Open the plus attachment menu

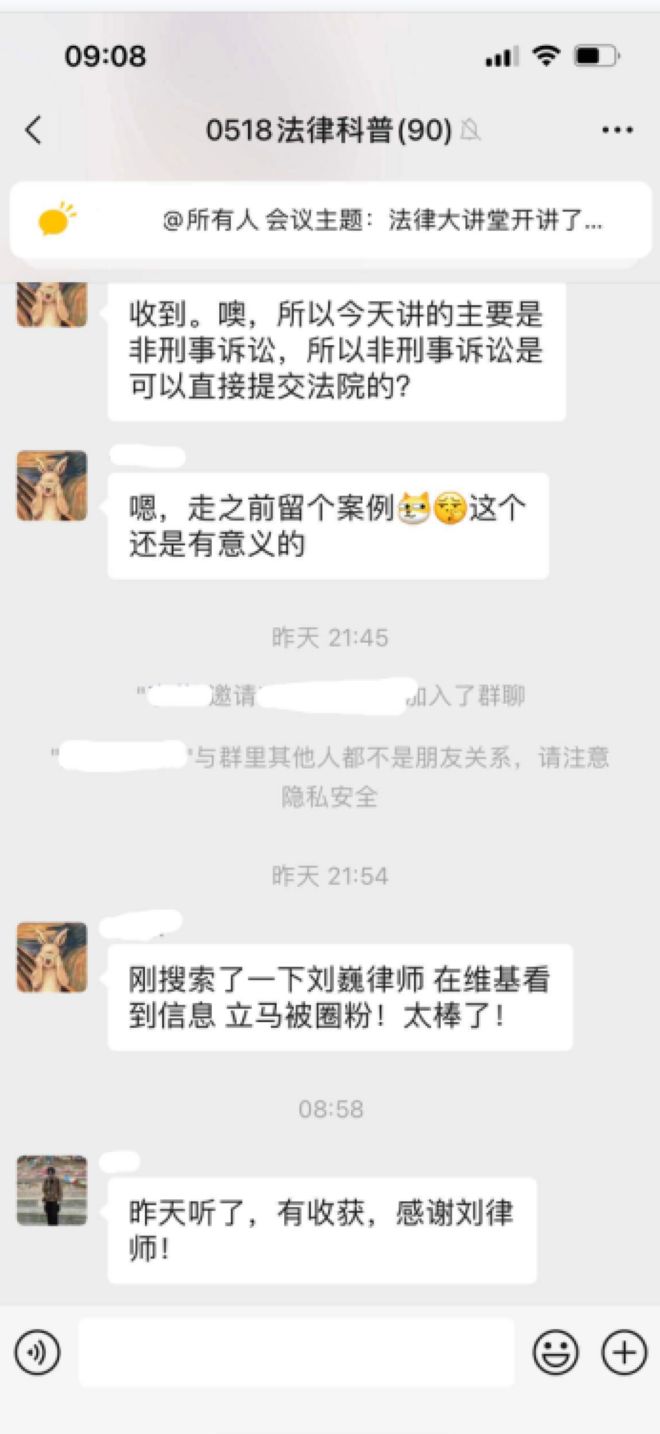coord(624,1353)
